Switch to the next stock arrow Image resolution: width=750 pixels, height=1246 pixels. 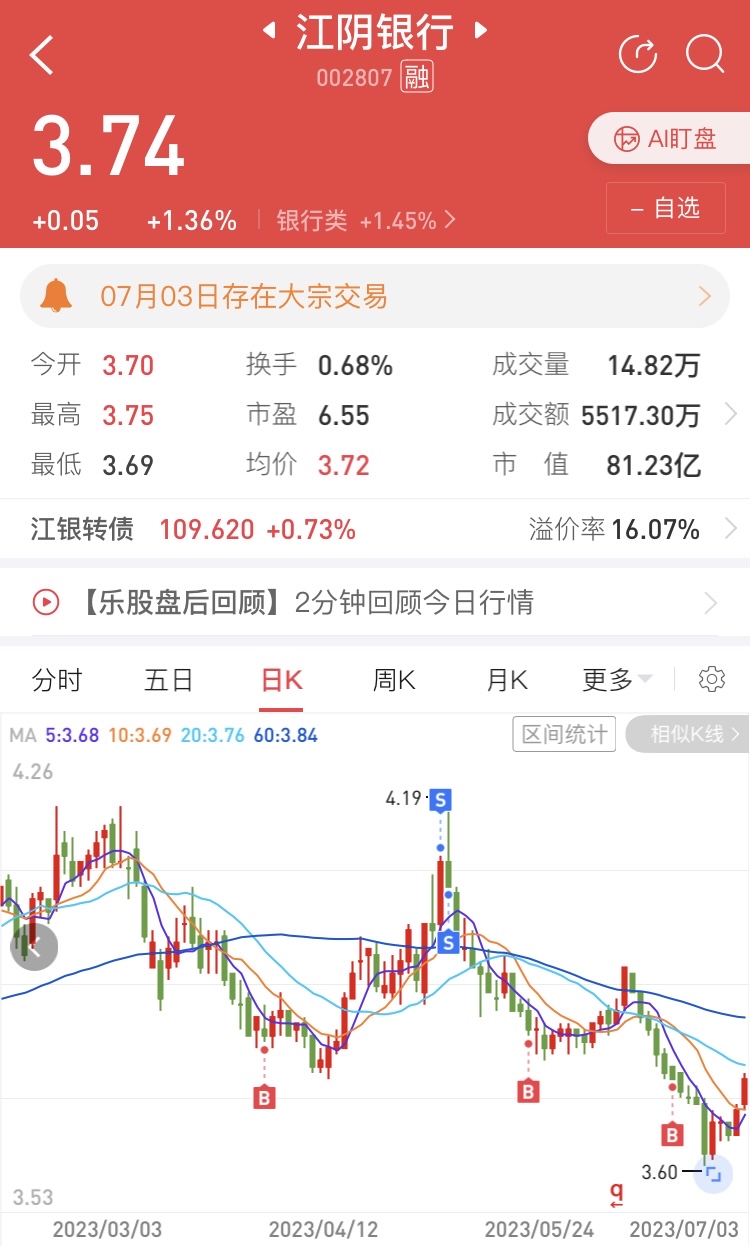481,31
